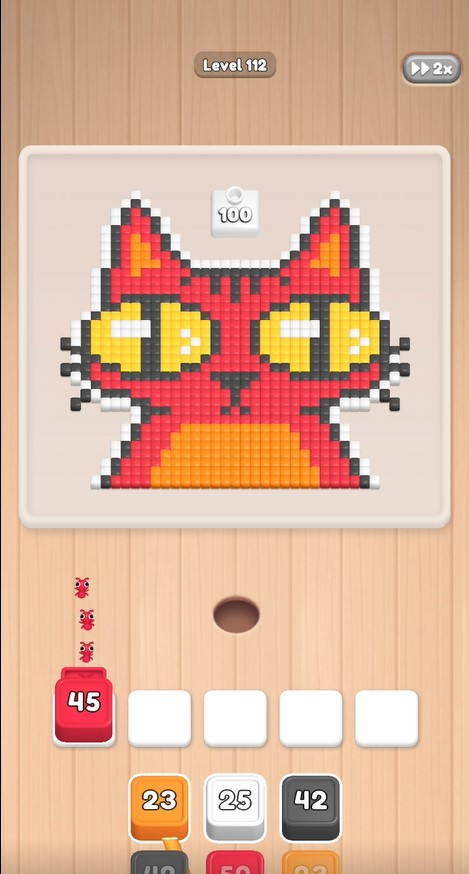Select the orange block numbered 23
Image resolution: width=469 pixels, height=874 pixels.
pos(159,807)
